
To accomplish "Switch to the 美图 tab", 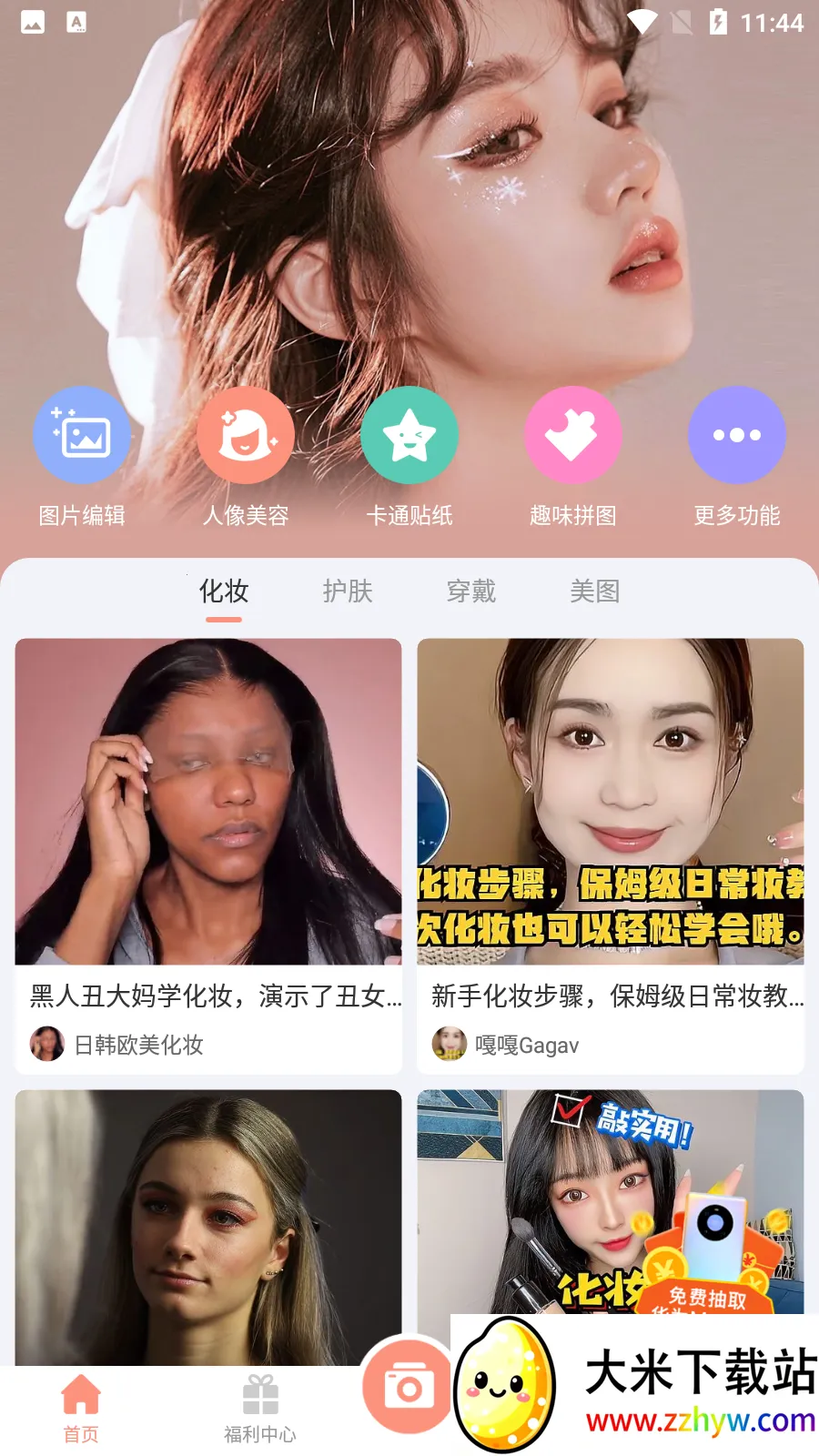I will pyautogui.click(x=595, y=591).
